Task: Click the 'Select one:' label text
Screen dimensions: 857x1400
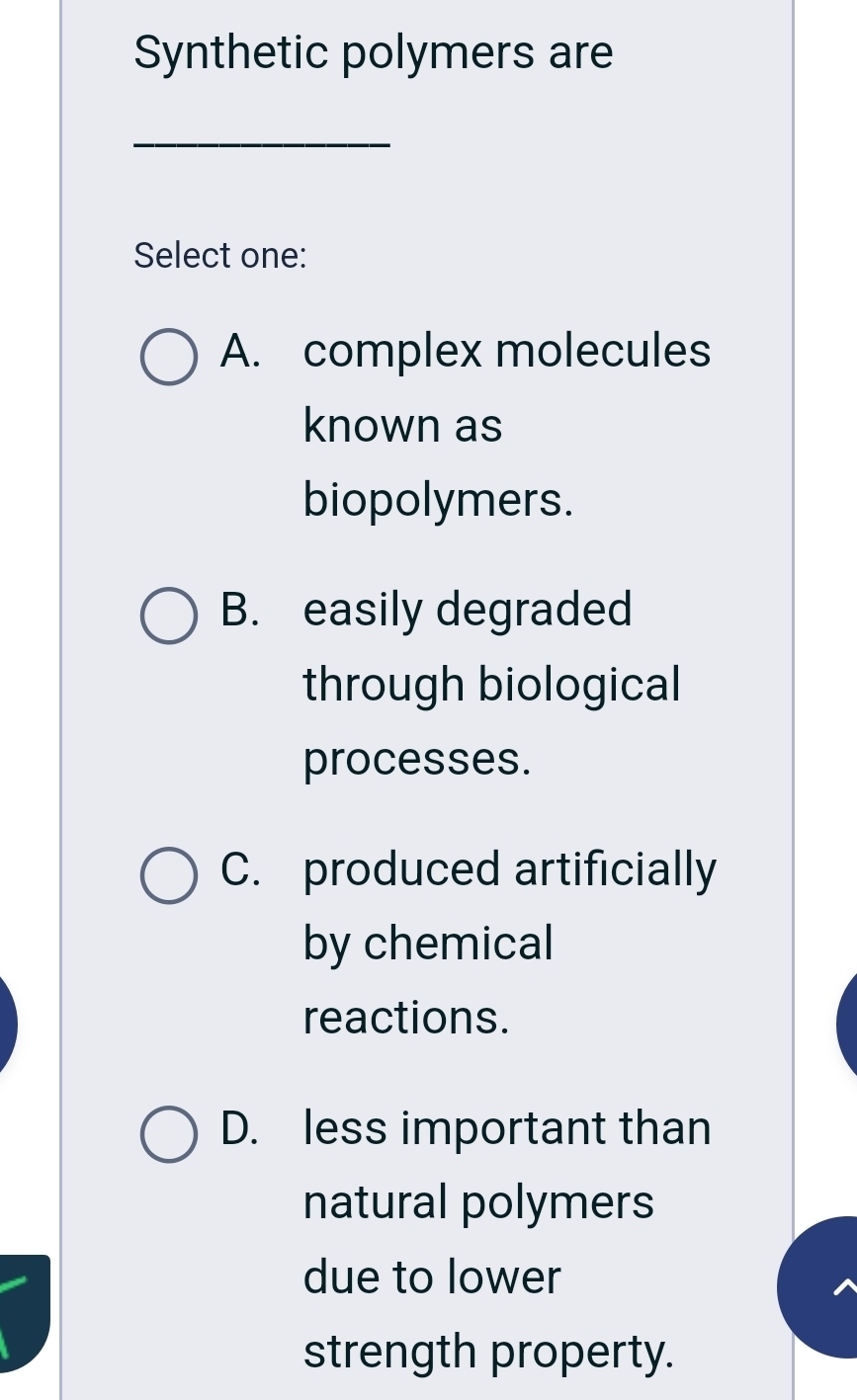Action: (219, 256)
